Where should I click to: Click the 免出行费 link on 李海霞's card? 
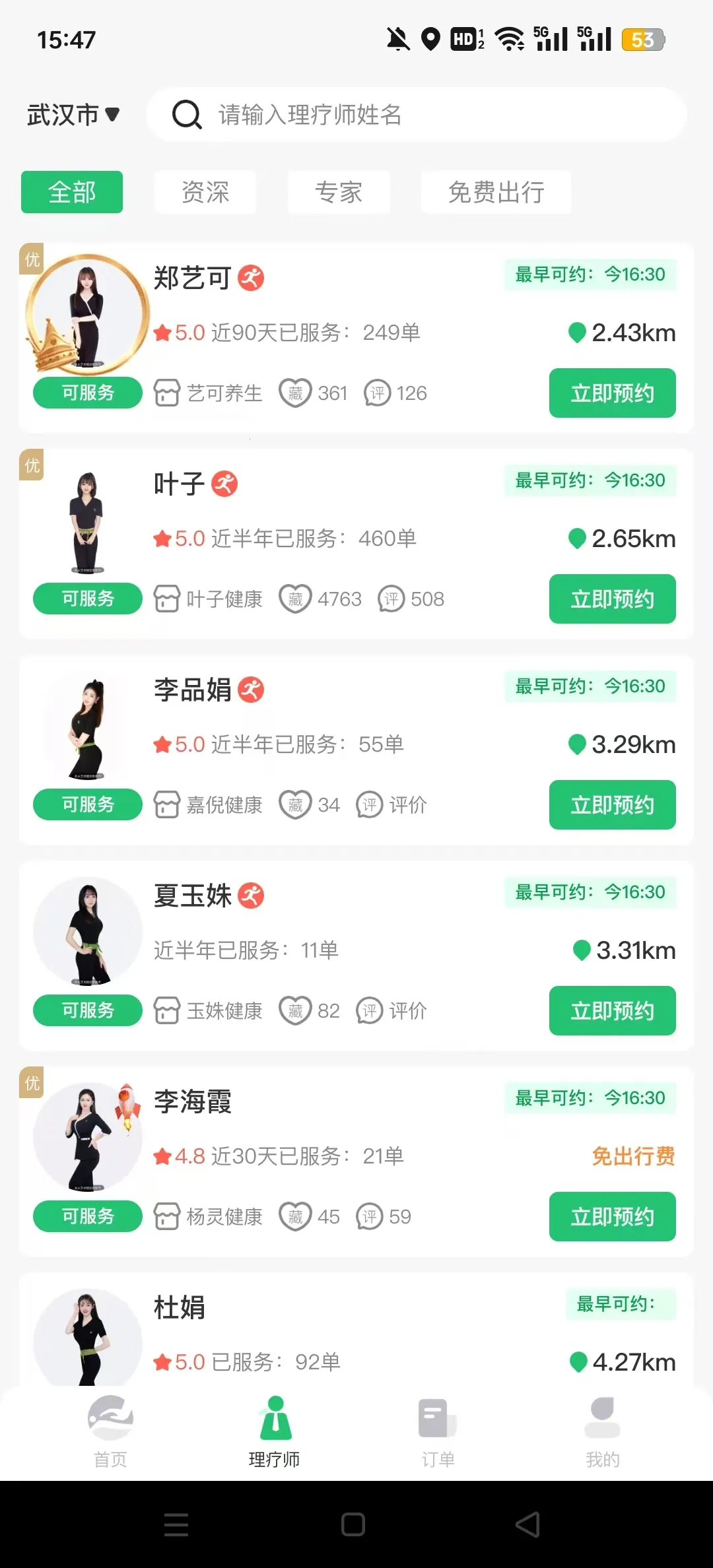tap(633, 1156)
